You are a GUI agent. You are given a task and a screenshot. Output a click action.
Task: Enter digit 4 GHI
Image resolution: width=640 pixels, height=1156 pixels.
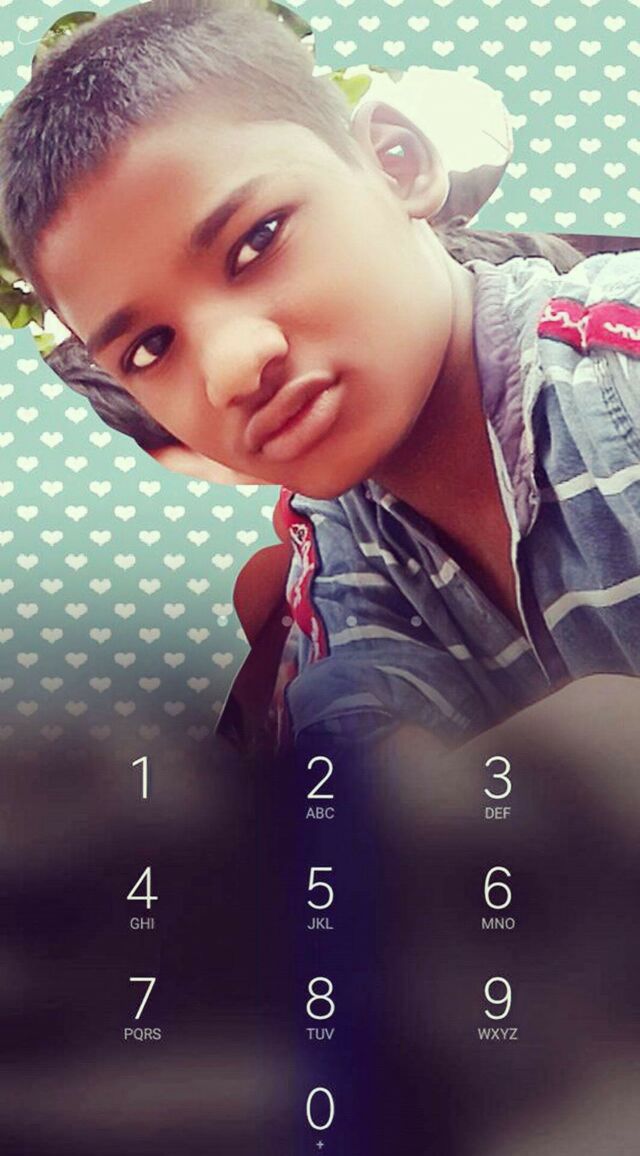pyautogui.click(x=142, y=898)
